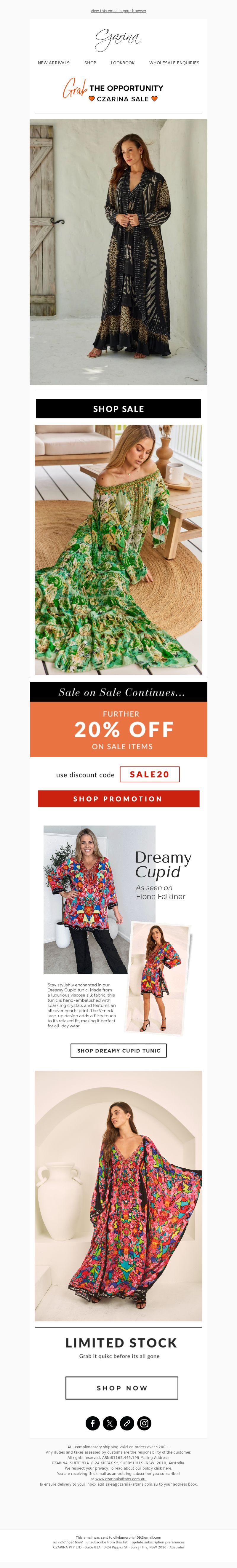Tap the black Shop Sale button
The width and height of the screenshot is (237, 1568).
point(118,408)
